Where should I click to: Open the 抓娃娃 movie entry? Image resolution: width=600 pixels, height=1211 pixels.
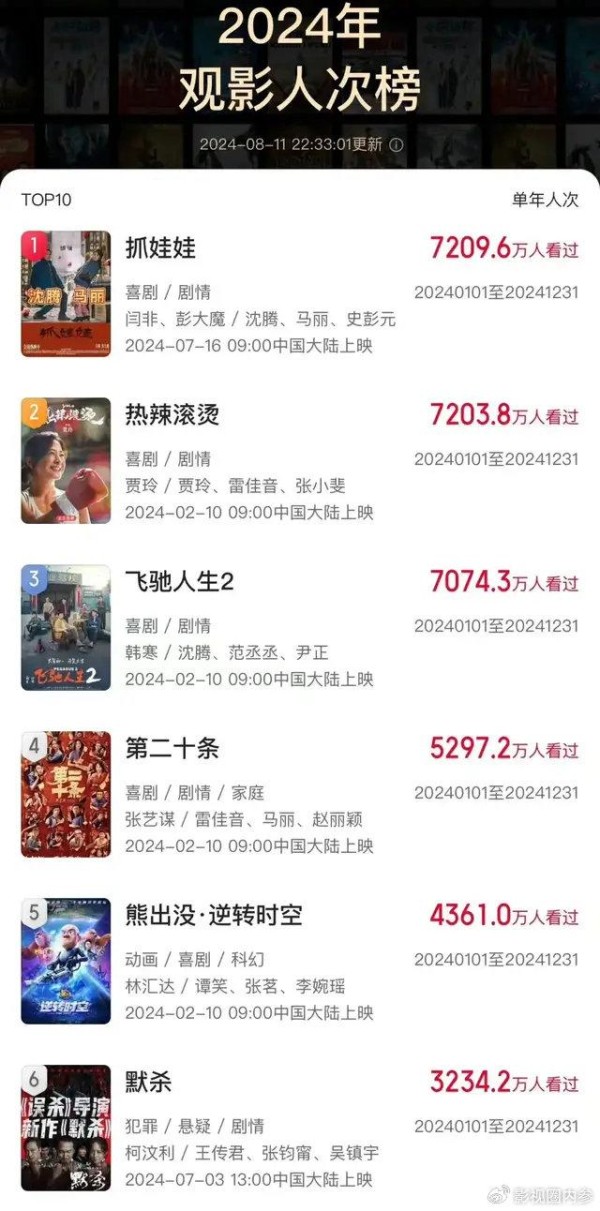(300, 294)
